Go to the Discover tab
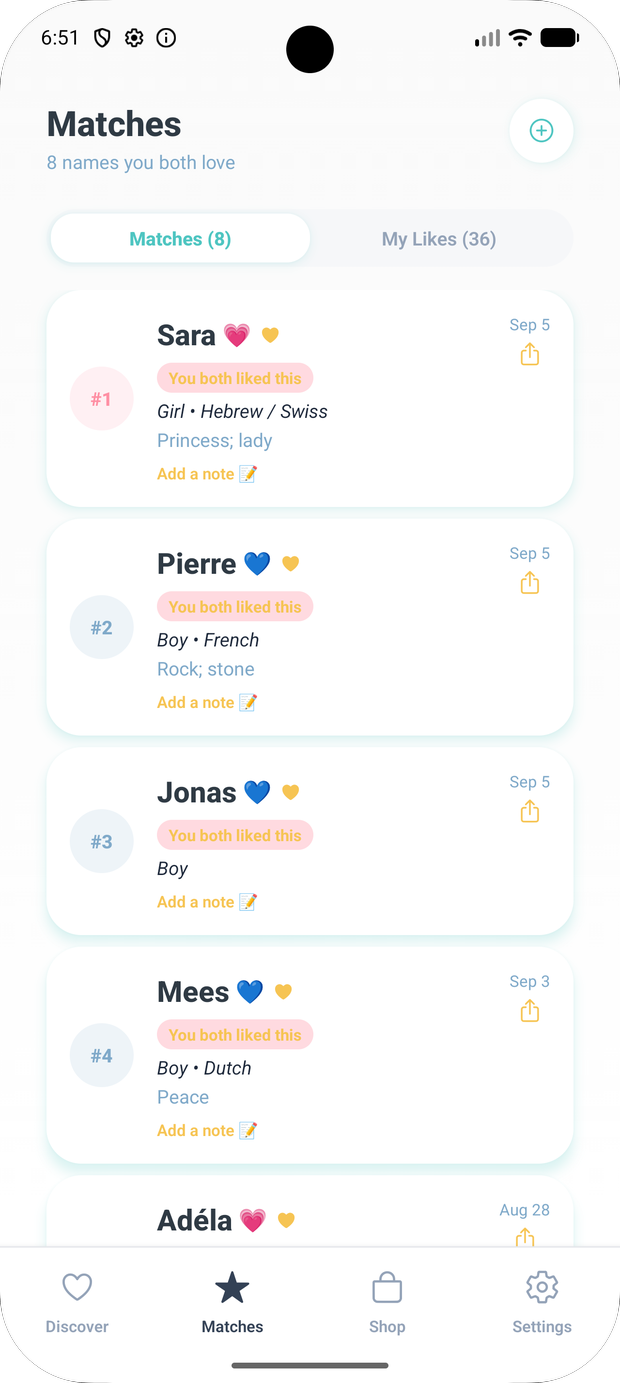 tap(77, 1303)
